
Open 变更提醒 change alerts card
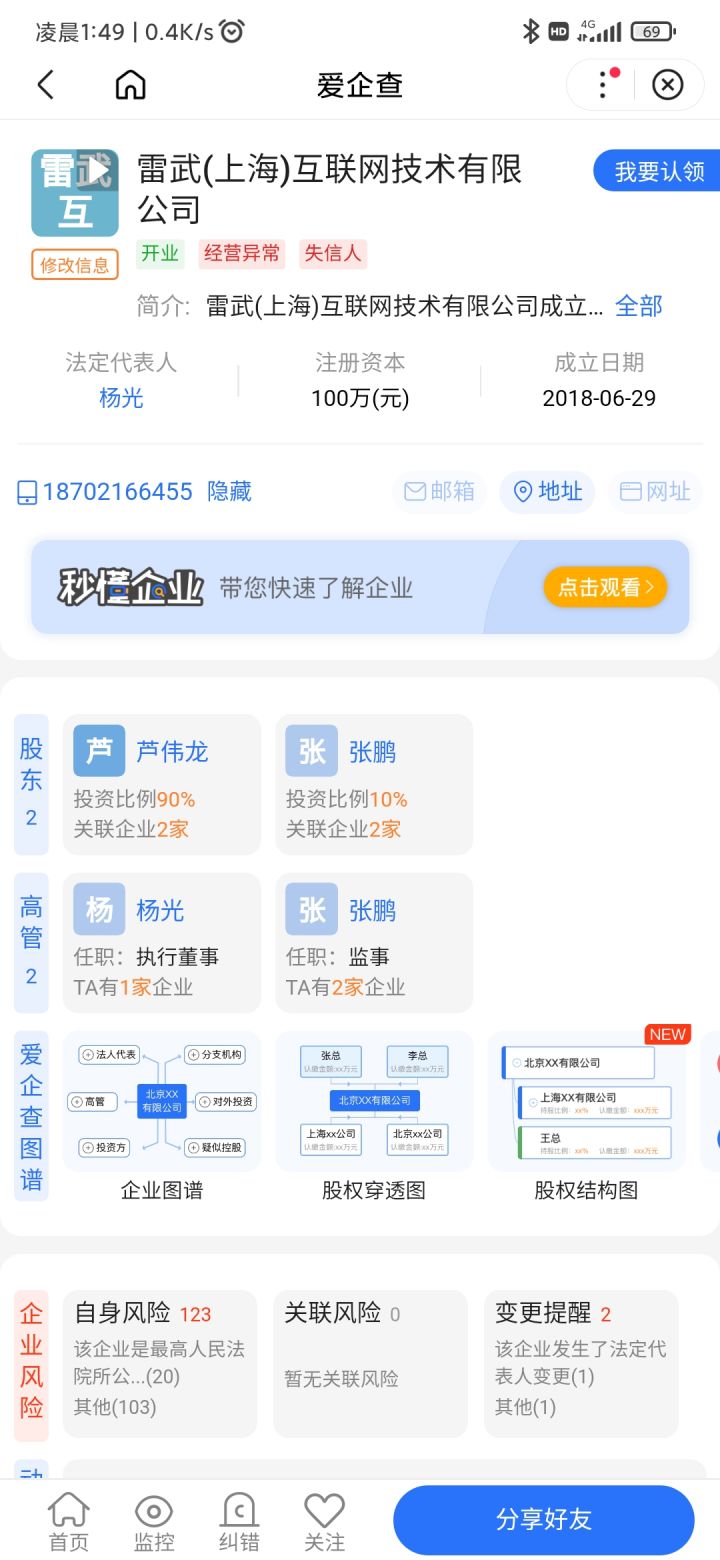(580, 1362)
